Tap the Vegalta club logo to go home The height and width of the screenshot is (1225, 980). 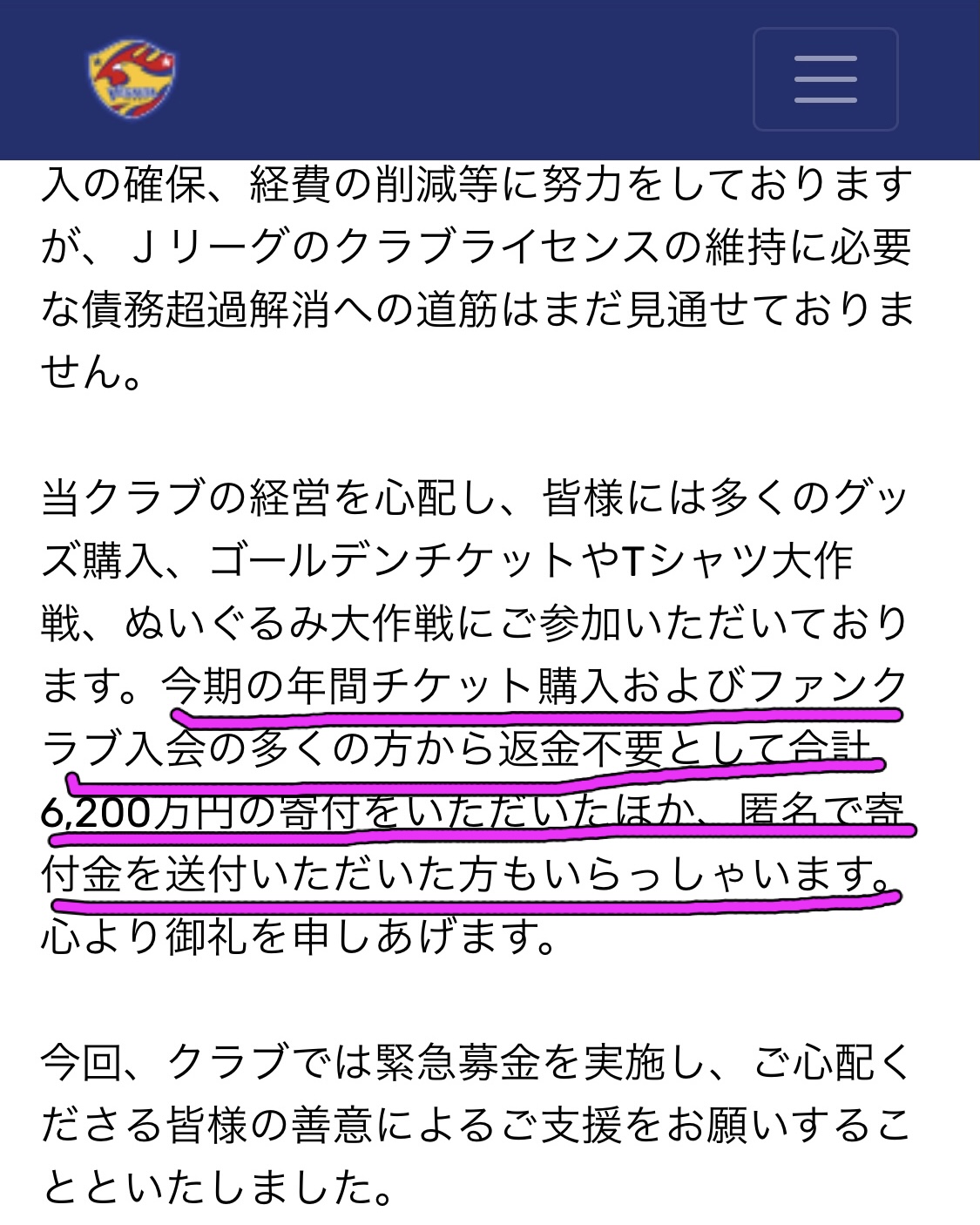tap(132, 79)
